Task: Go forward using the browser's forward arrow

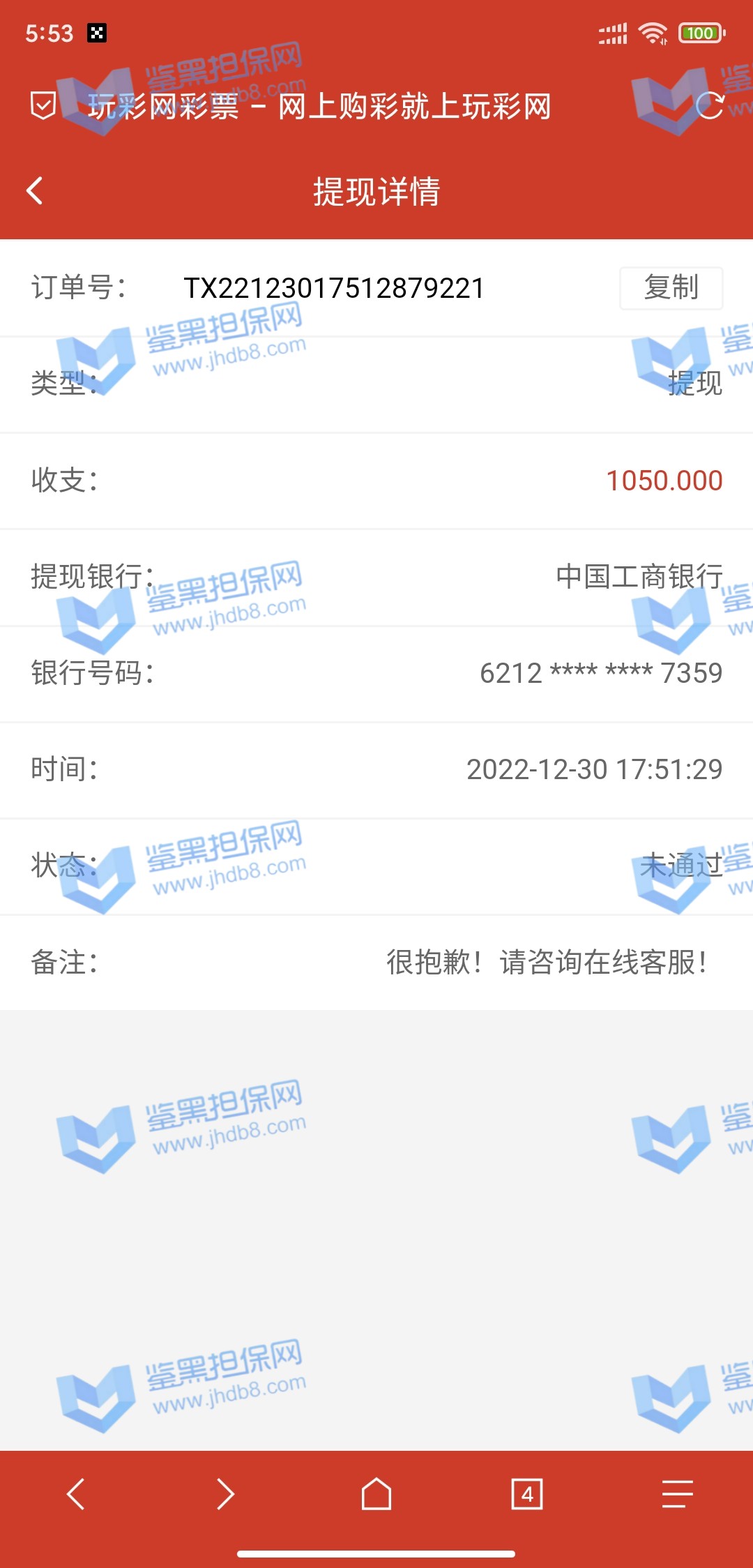Action: click(x=225, y=1494)
